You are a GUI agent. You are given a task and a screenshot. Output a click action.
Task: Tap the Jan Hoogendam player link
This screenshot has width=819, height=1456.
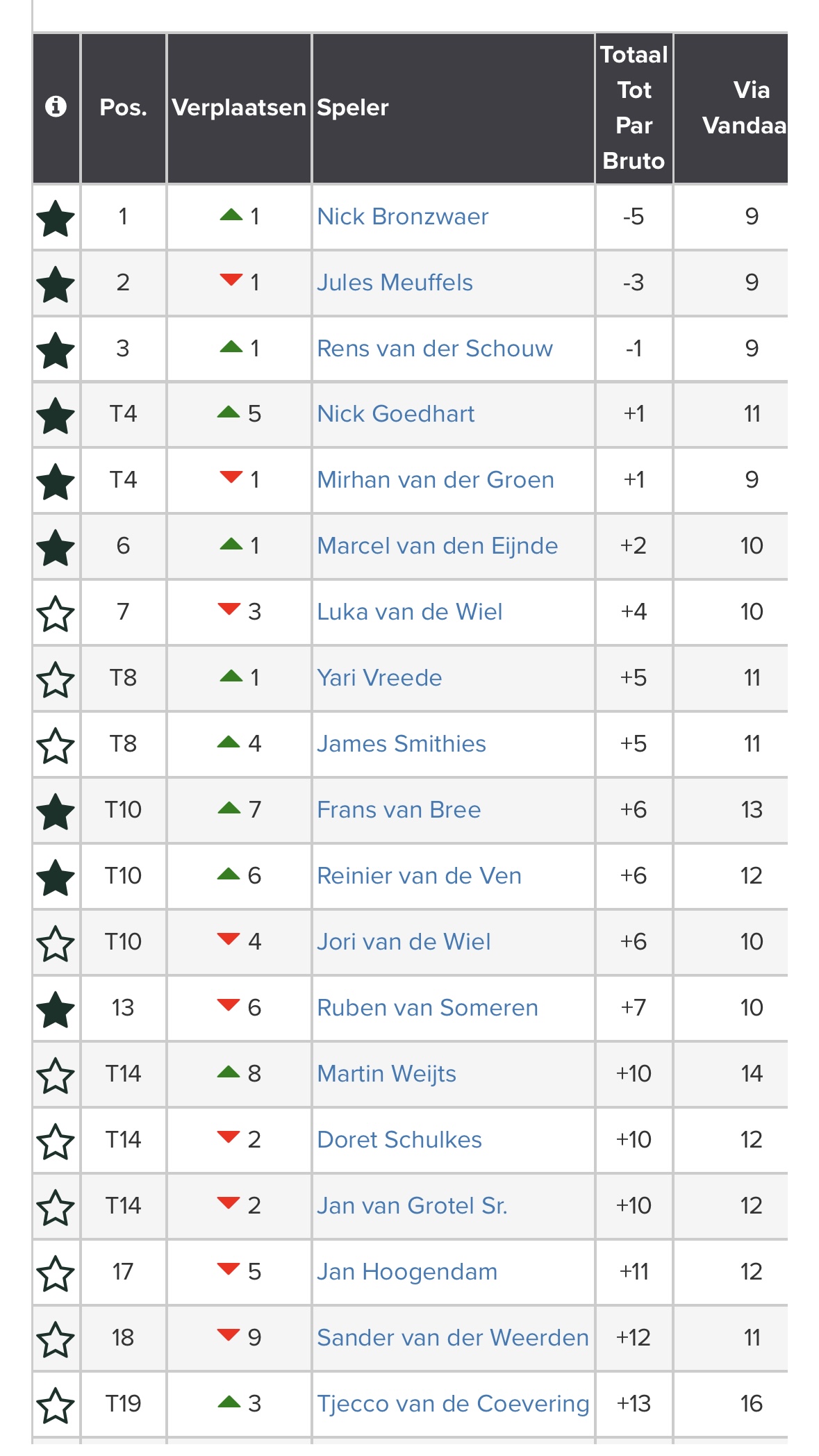pyautogui.click(x=407, y=1272)
